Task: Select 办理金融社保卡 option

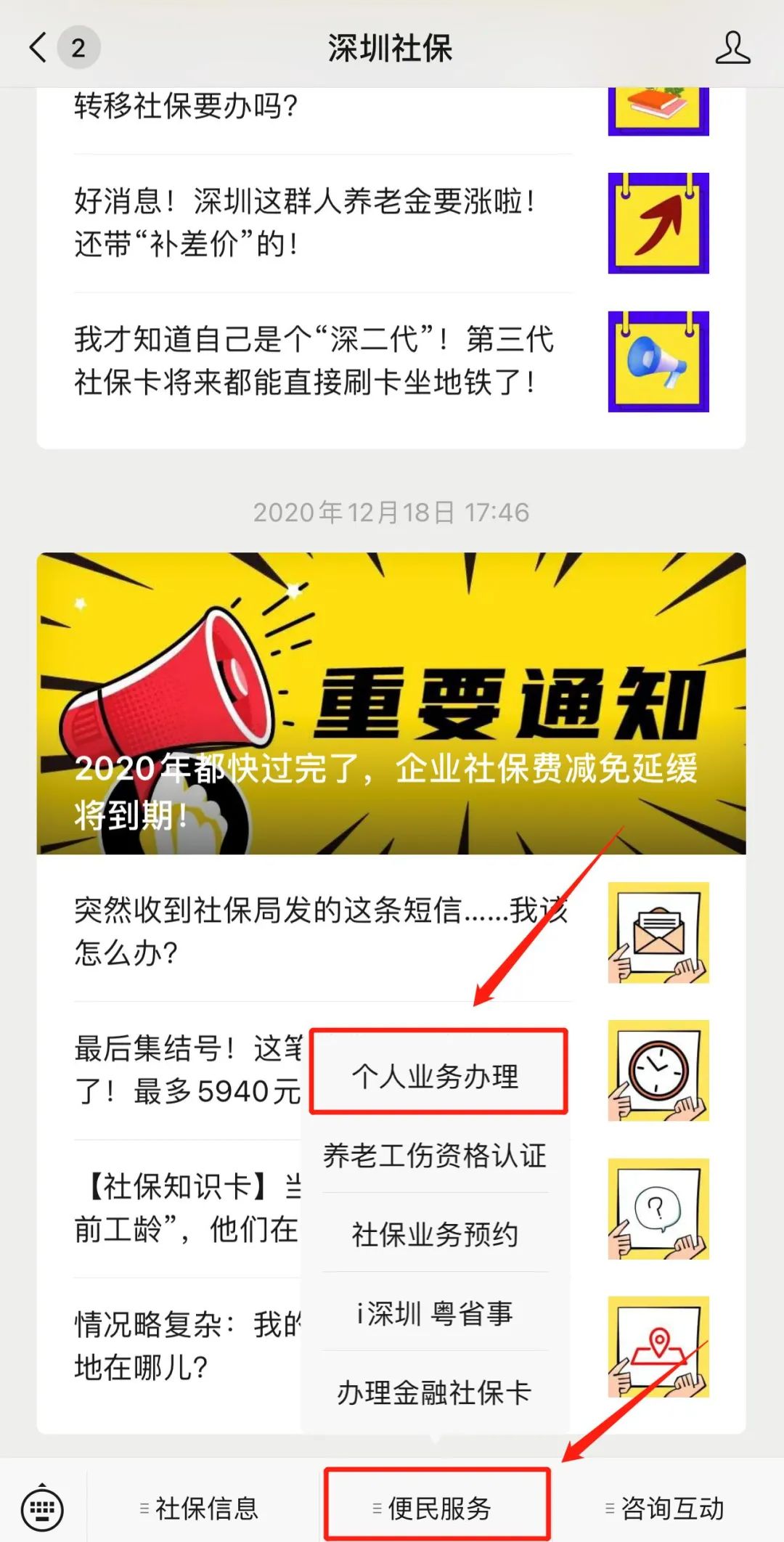Action: [436, 1392]
